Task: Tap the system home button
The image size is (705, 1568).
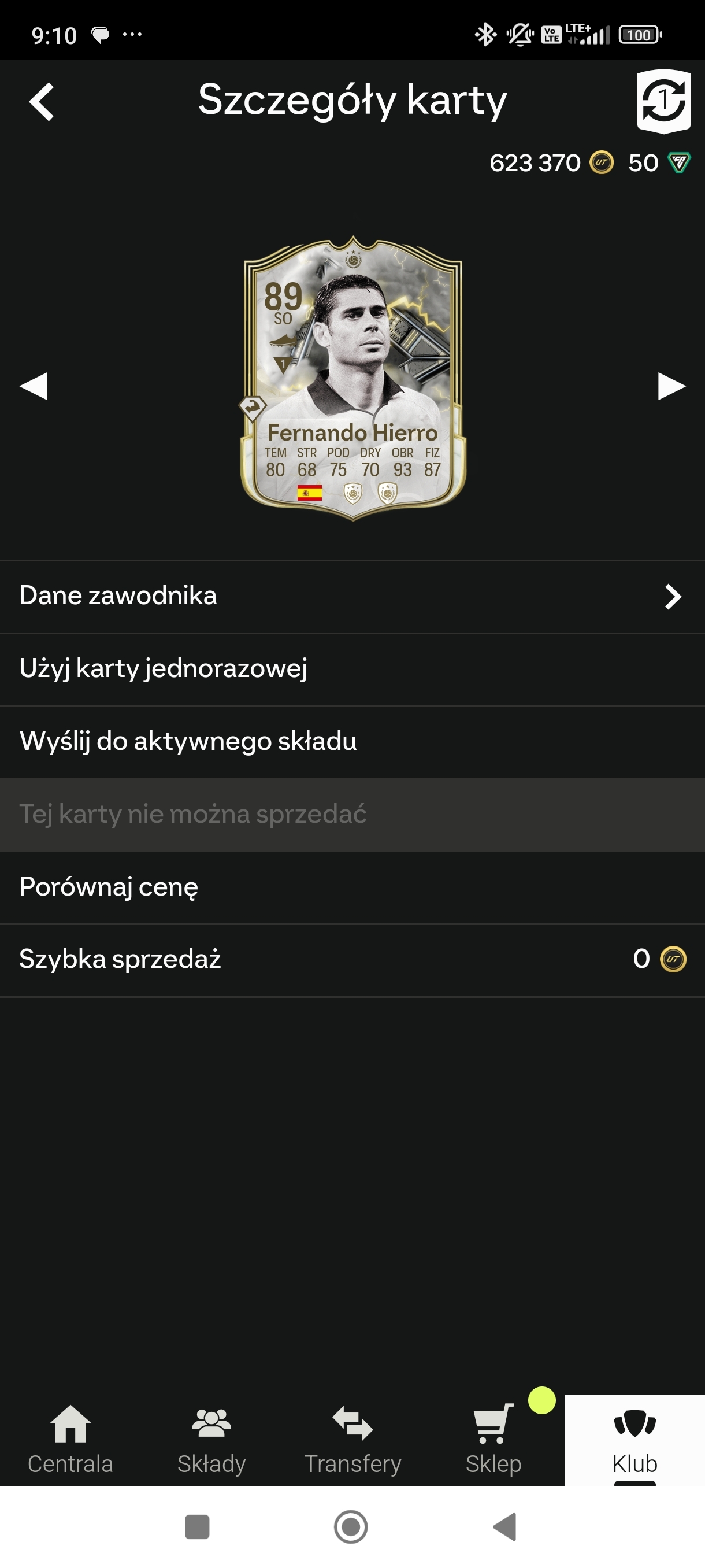Action: point(351,1526)
